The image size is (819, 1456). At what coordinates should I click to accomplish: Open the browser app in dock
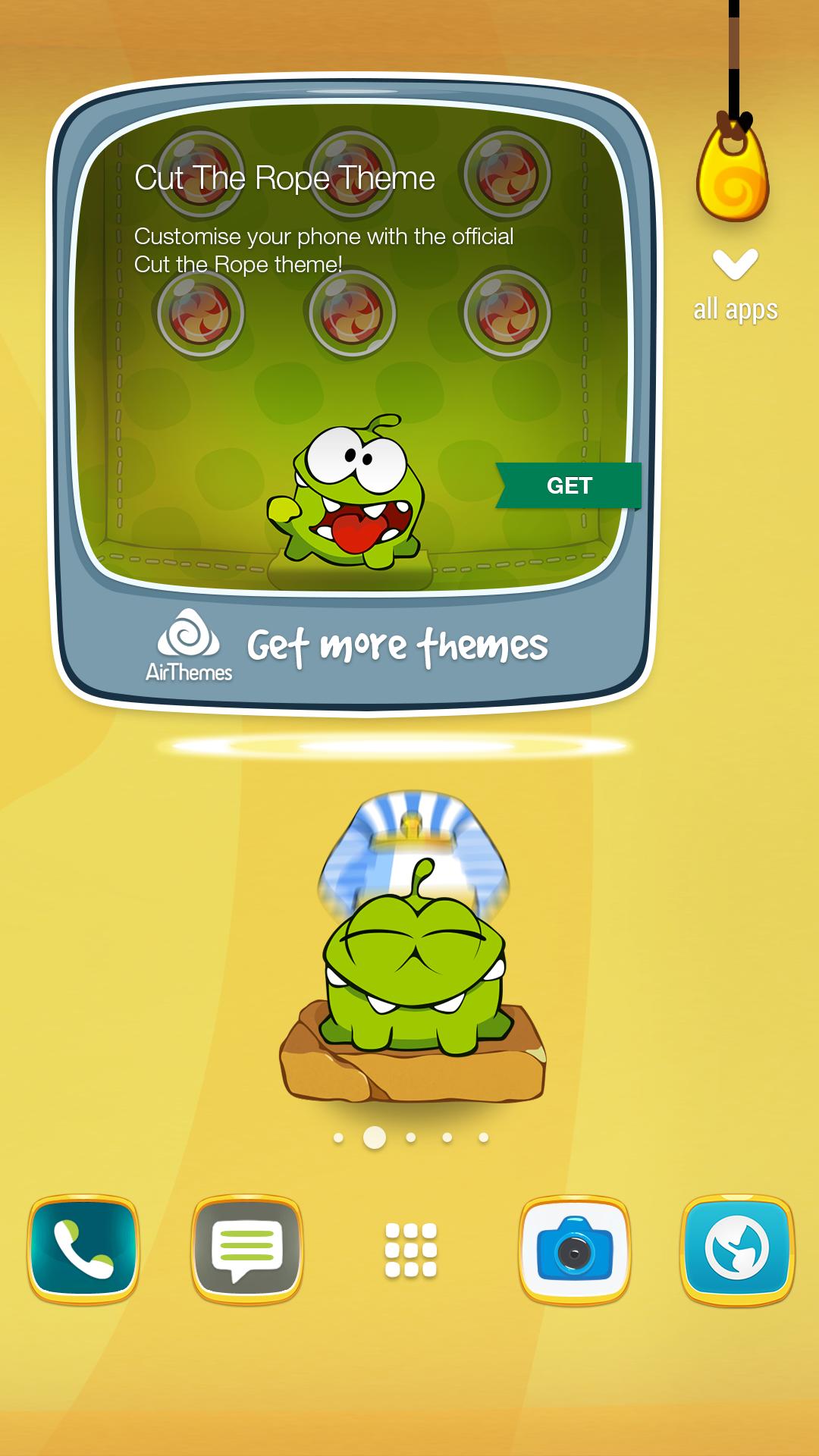coord(736,1250)
